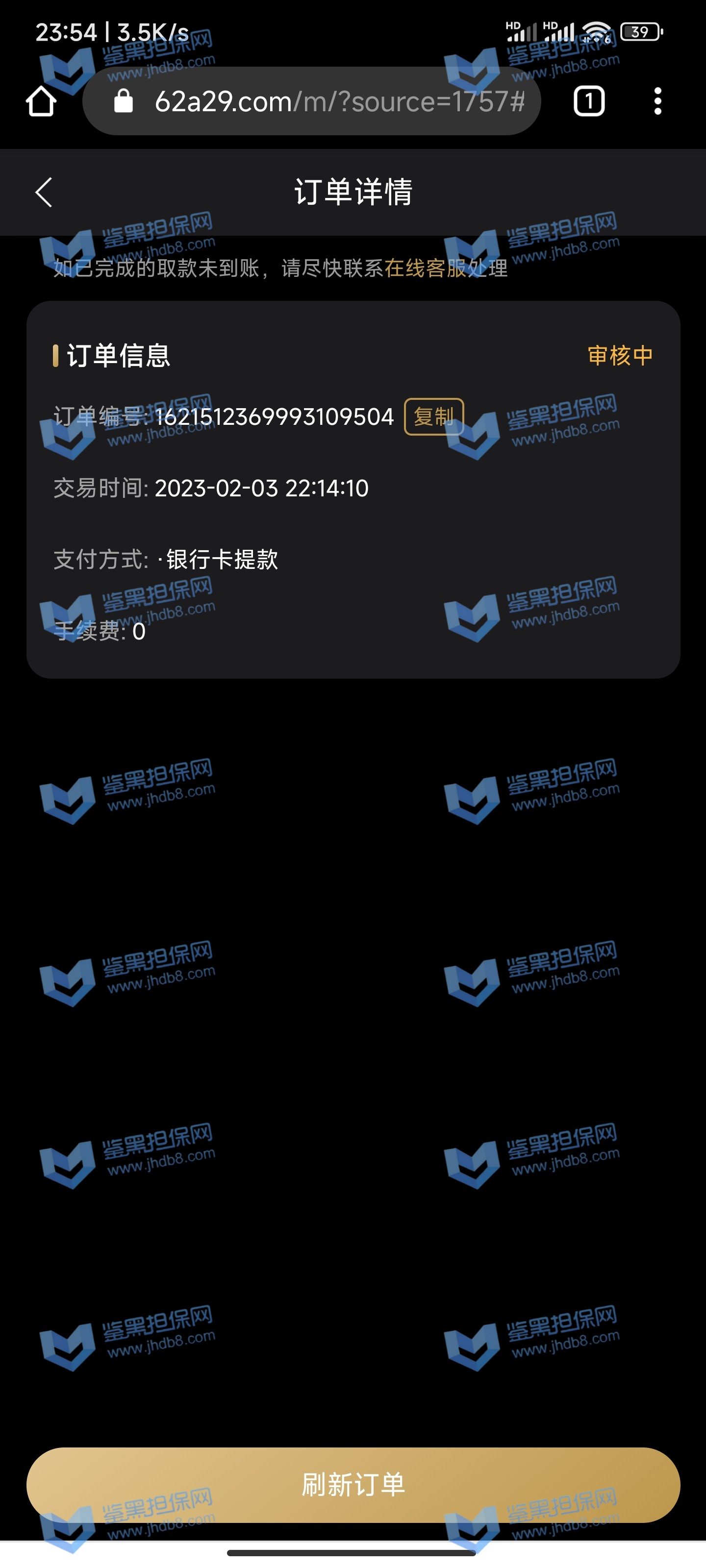
Task: Go back from the 订单详情 page
Action: point(44,193)
